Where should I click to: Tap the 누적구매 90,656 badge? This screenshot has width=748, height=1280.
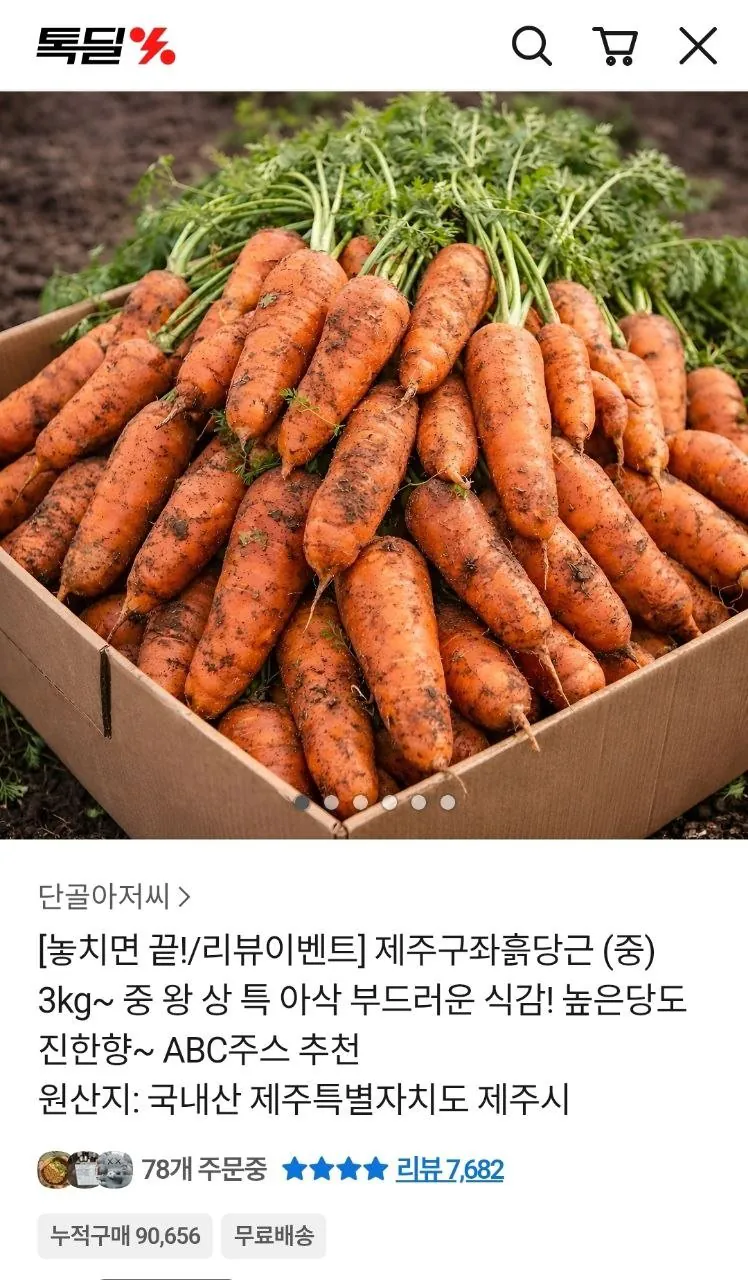[x=122, y=1237]
